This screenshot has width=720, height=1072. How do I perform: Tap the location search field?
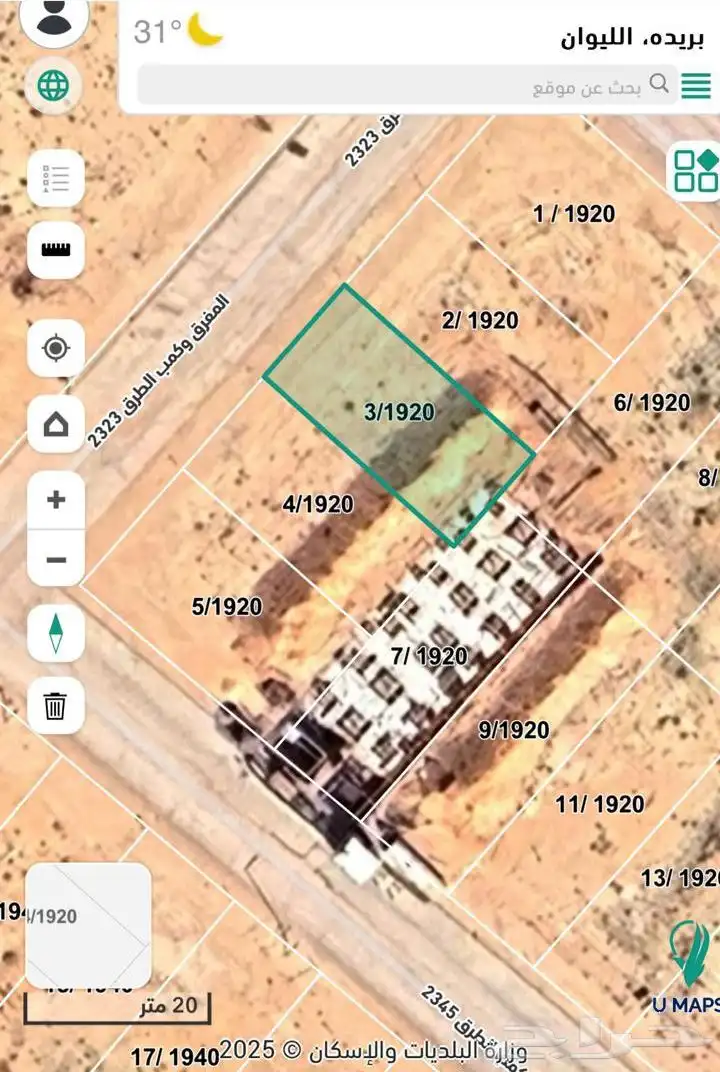click(x=400, y=86)
